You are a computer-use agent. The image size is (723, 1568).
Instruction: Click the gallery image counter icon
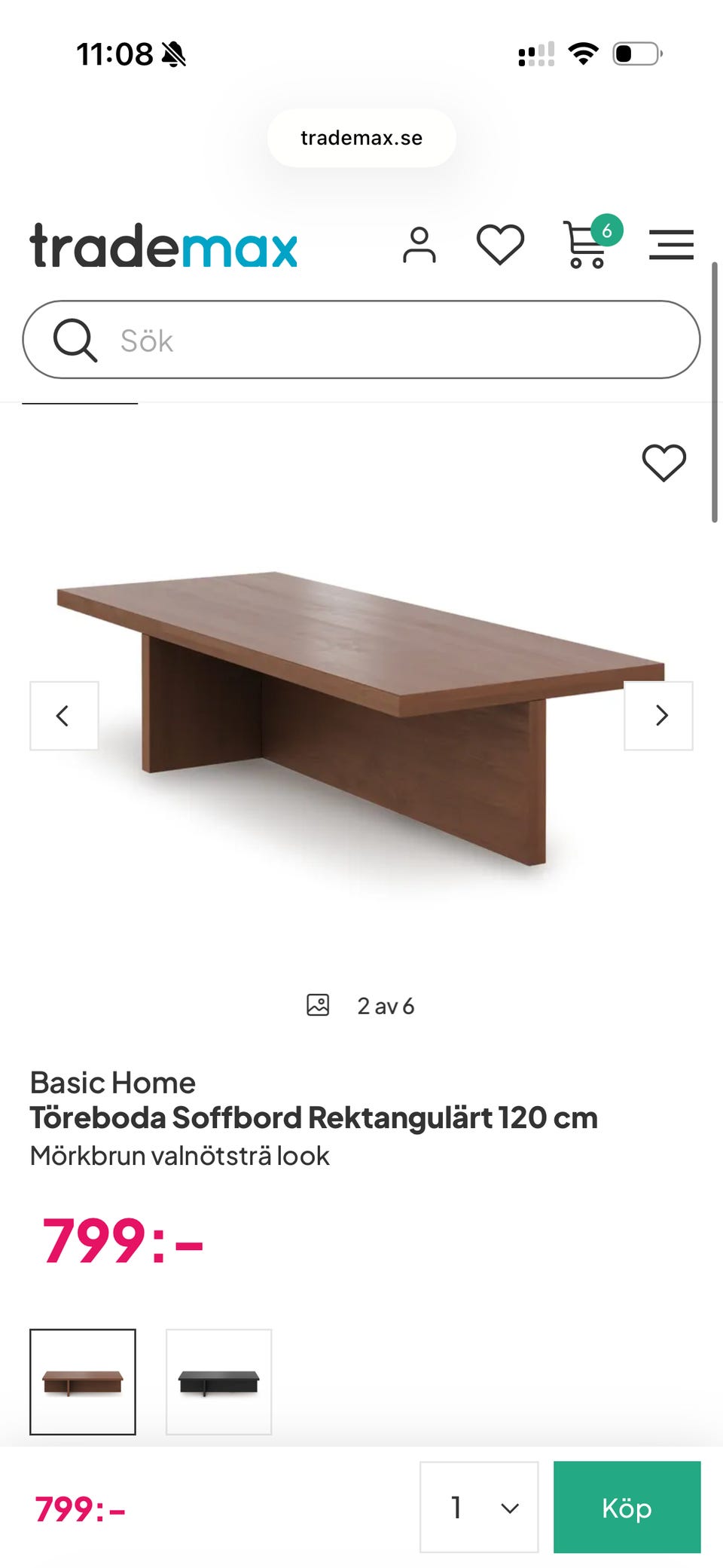pyautogui.click(x=319, y=1005)
